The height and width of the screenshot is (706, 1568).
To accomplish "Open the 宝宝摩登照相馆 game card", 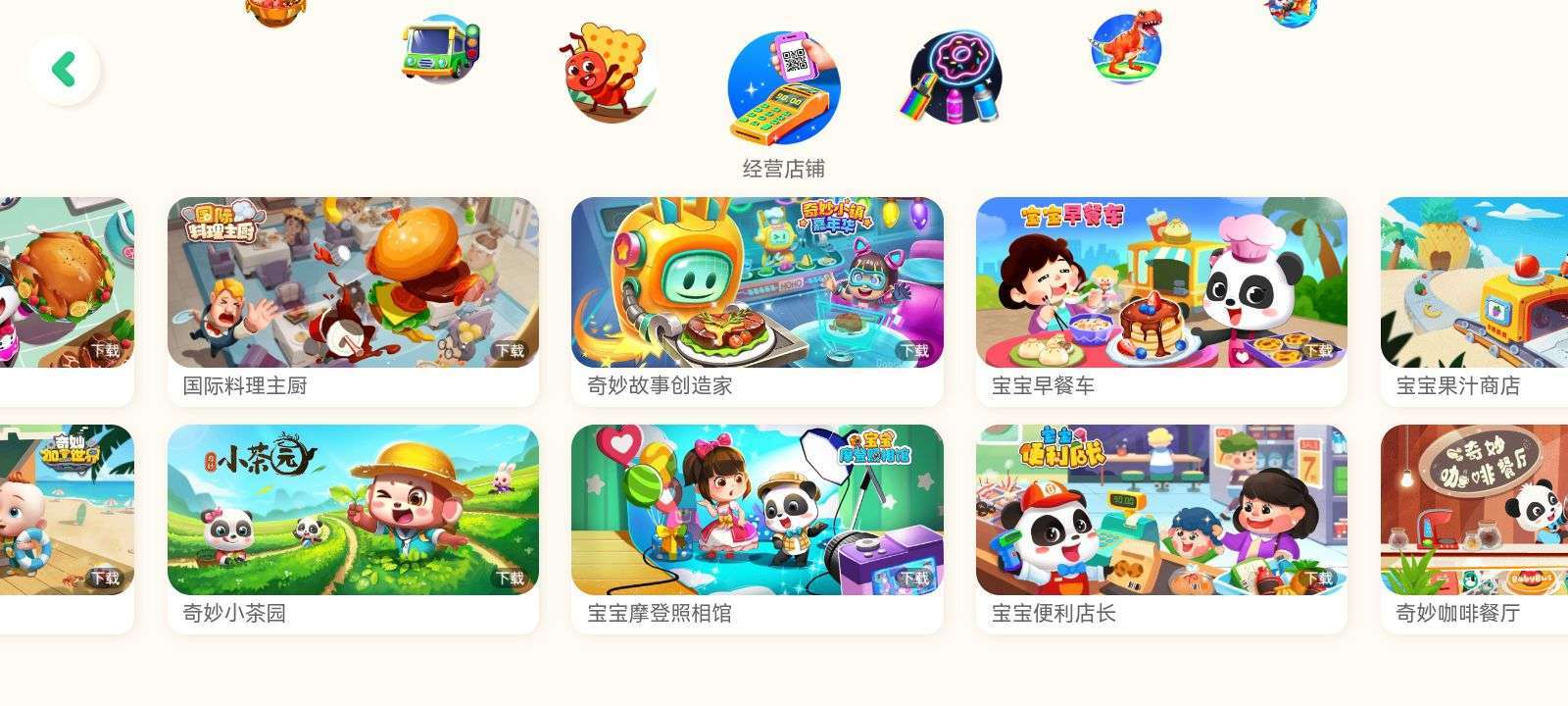I will 758,529.
